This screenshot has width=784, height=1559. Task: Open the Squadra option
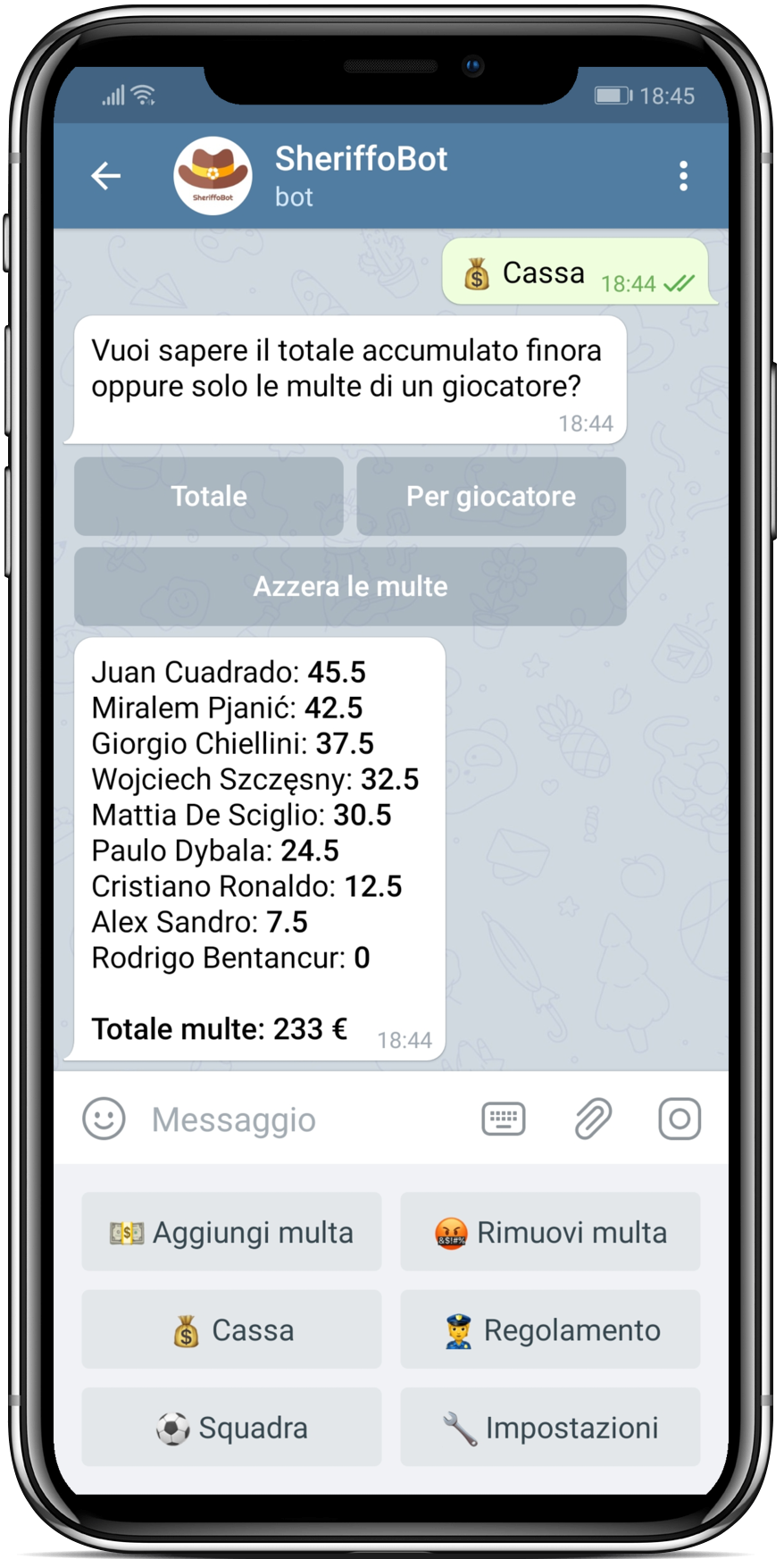231,1428
